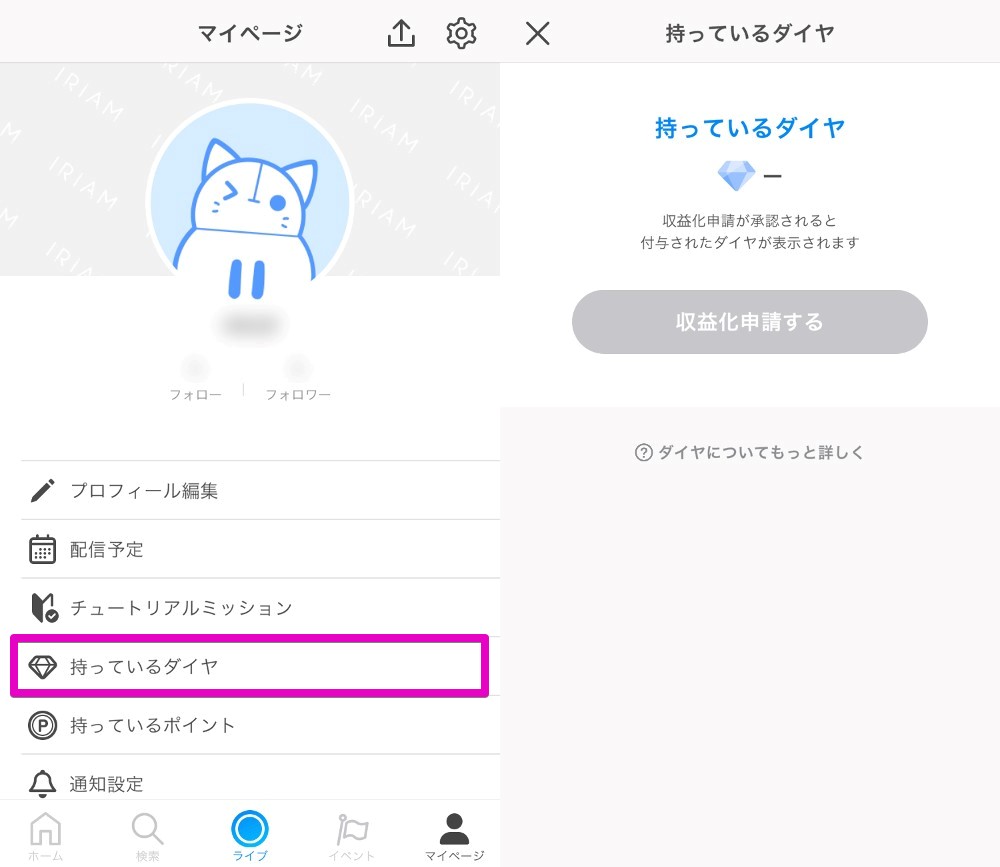This screenshot has width=1000, height=867.
Task: View the フォロワー list
Action: pyautogui.click(x=297, y=381)
